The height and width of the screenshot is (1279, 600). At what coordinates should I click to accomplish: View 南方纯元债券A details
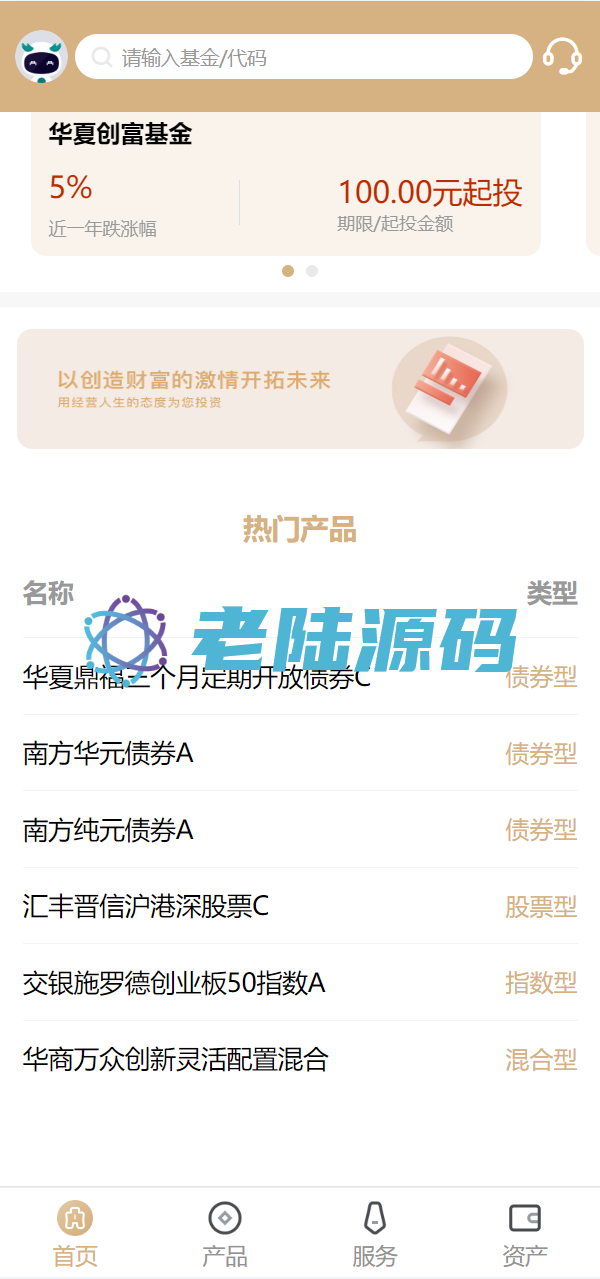(300, 829)
